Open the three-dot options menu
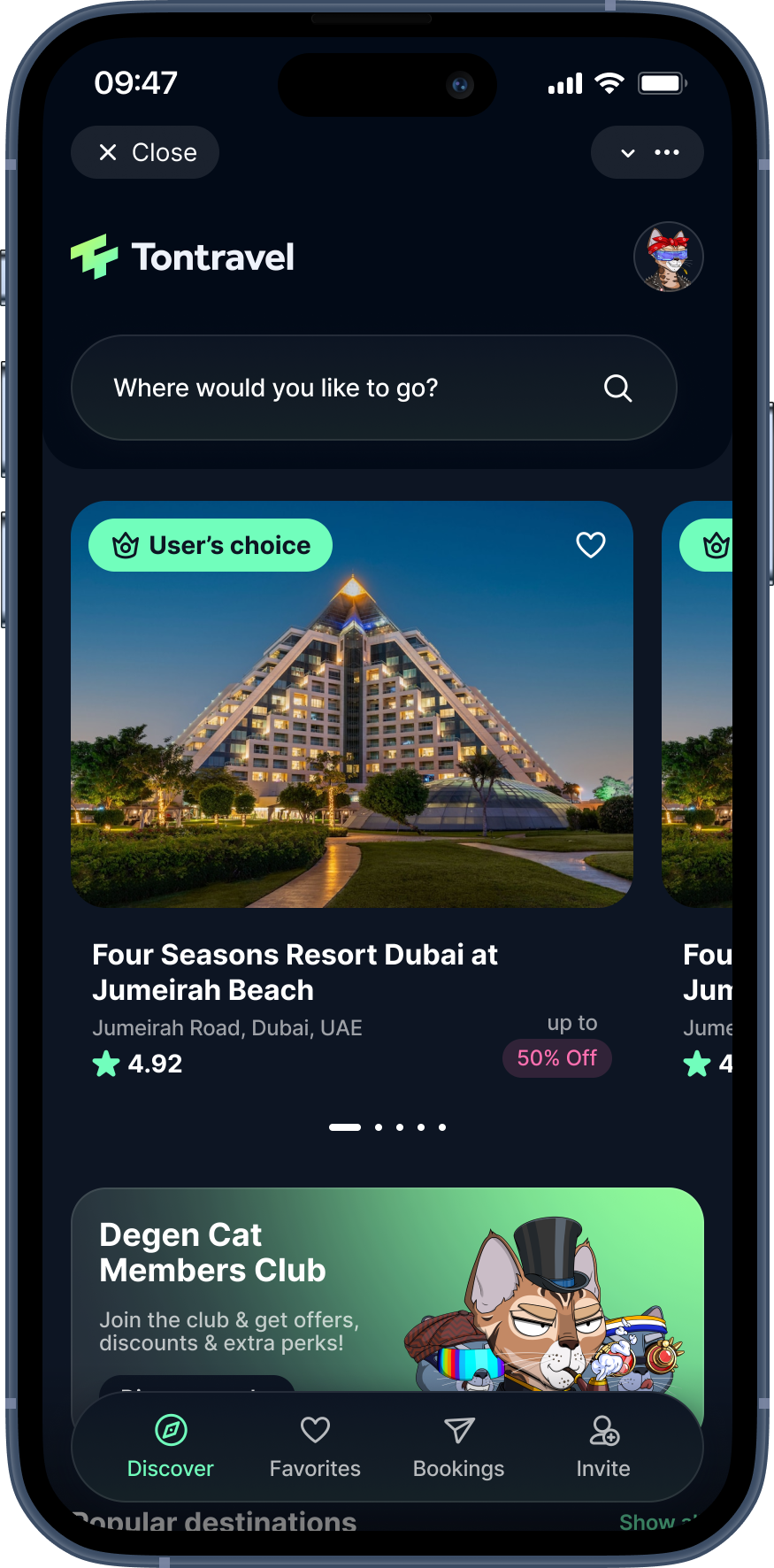Screen dimensions: 774x1568 point(667,152)
